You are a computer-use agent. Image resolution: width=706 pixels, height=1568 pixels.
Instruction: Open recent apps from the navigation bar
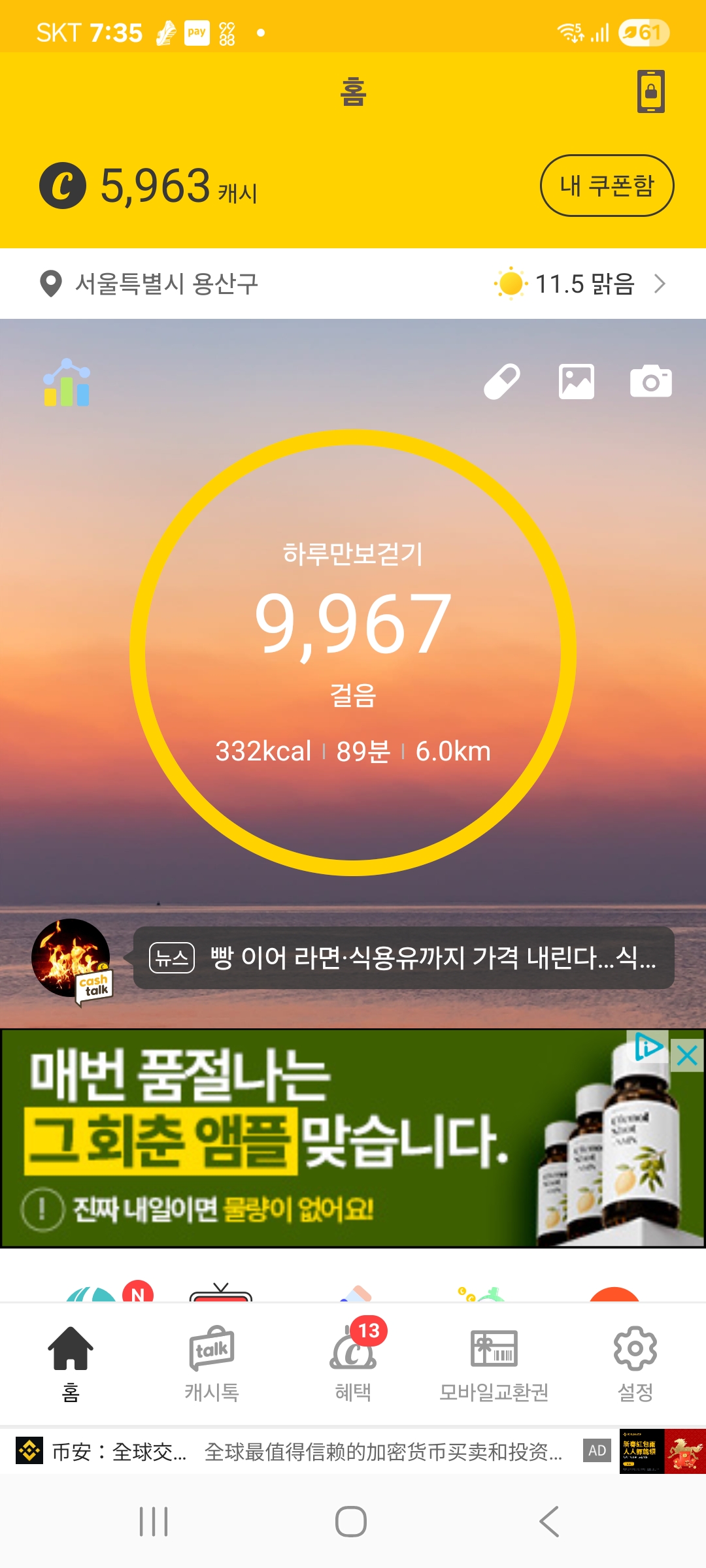[154, 1522]
